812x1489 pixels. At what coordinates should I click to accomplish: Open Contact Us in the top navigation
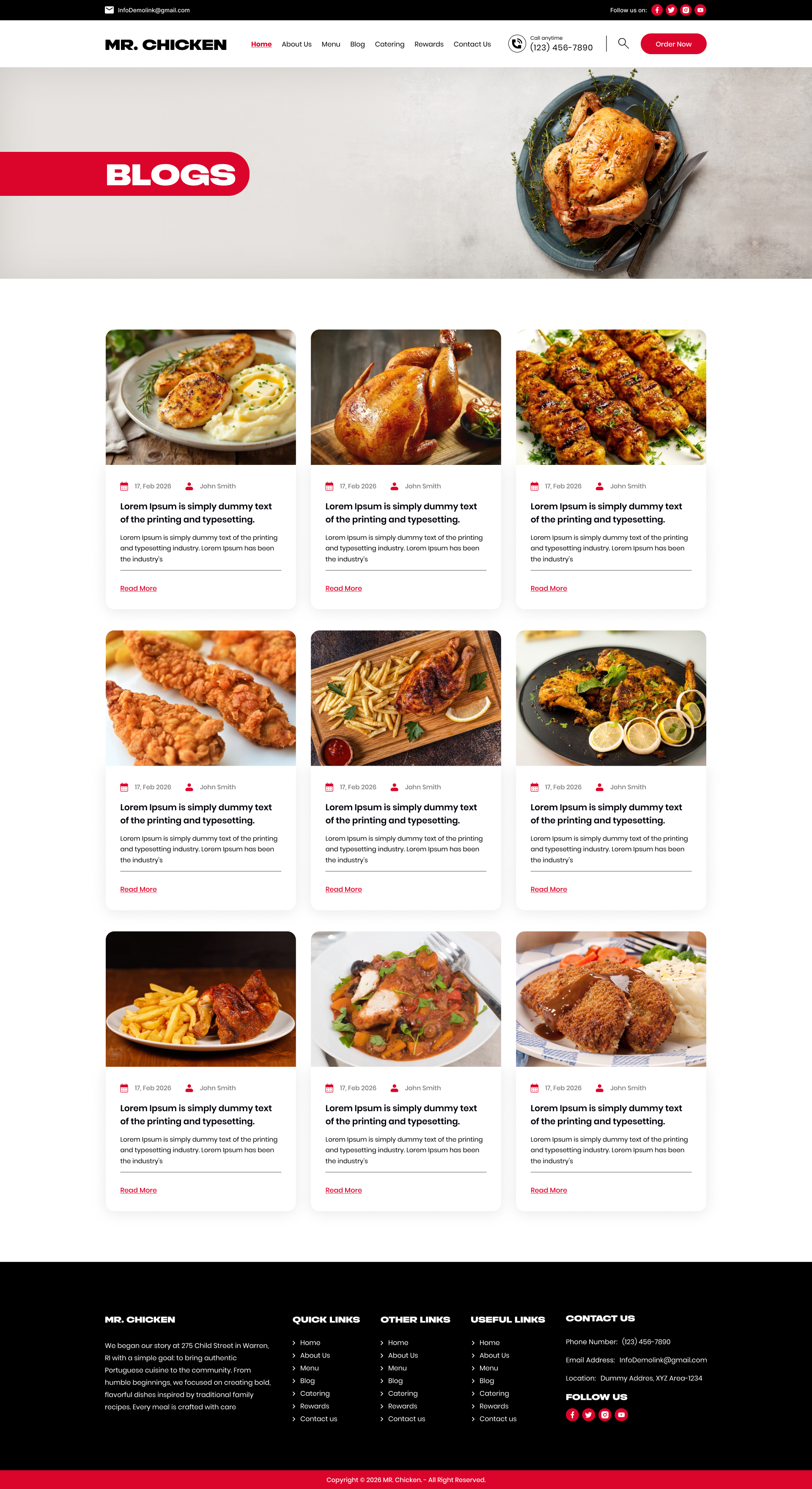[x=472, y=44]
